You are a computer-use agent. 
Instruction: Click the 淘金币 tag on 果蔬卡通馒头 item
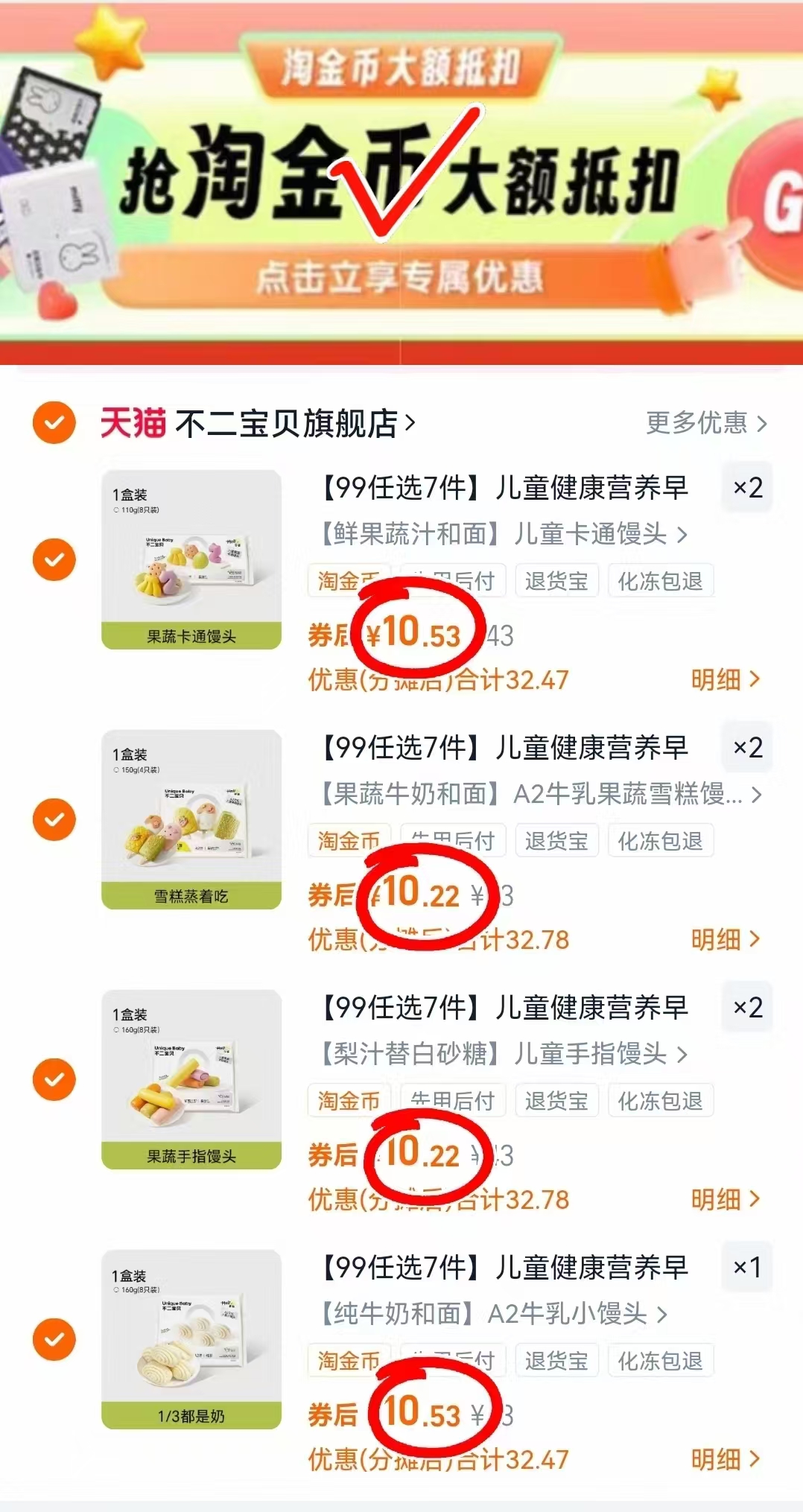[x=347, y=581]
